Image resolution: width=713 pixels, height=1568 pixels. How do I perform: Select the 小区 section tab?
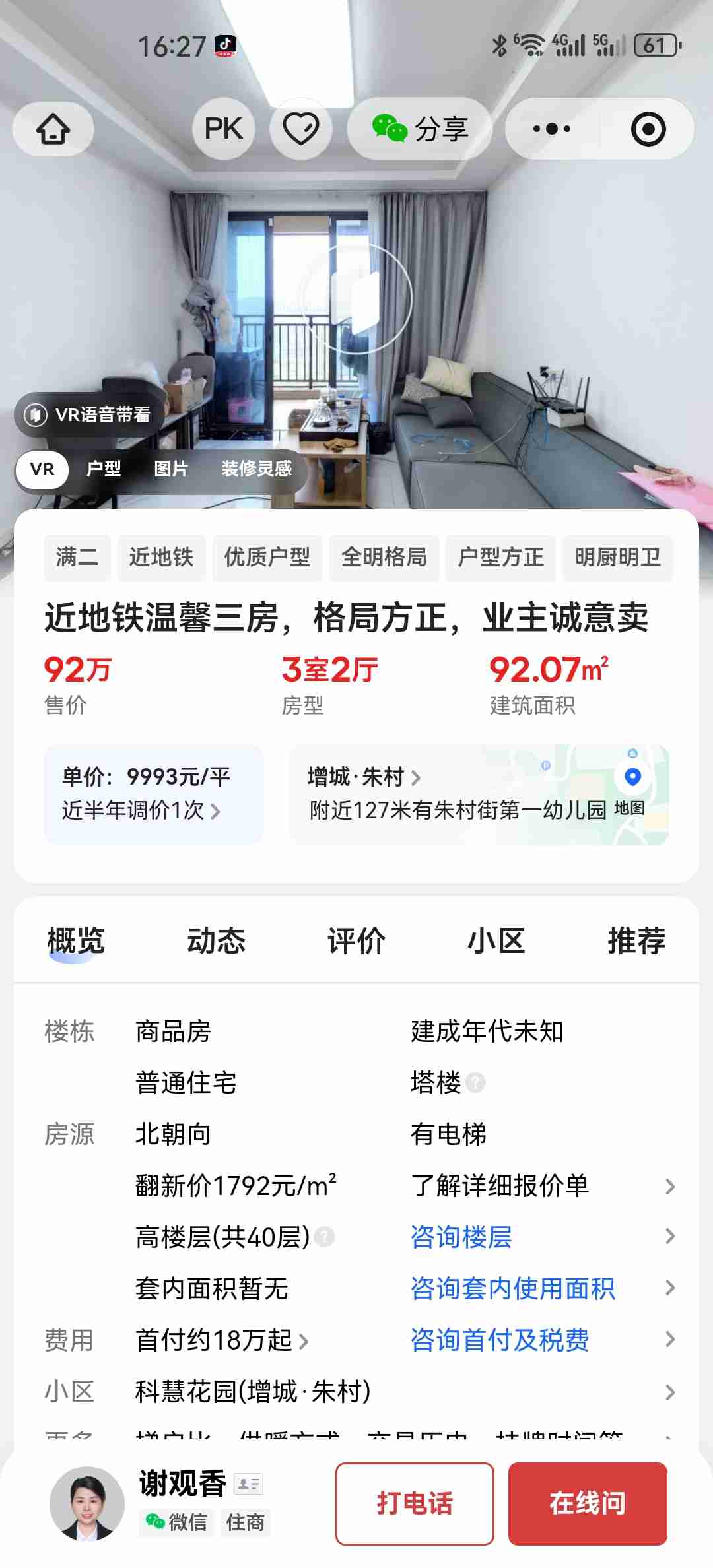coord(496,941)
